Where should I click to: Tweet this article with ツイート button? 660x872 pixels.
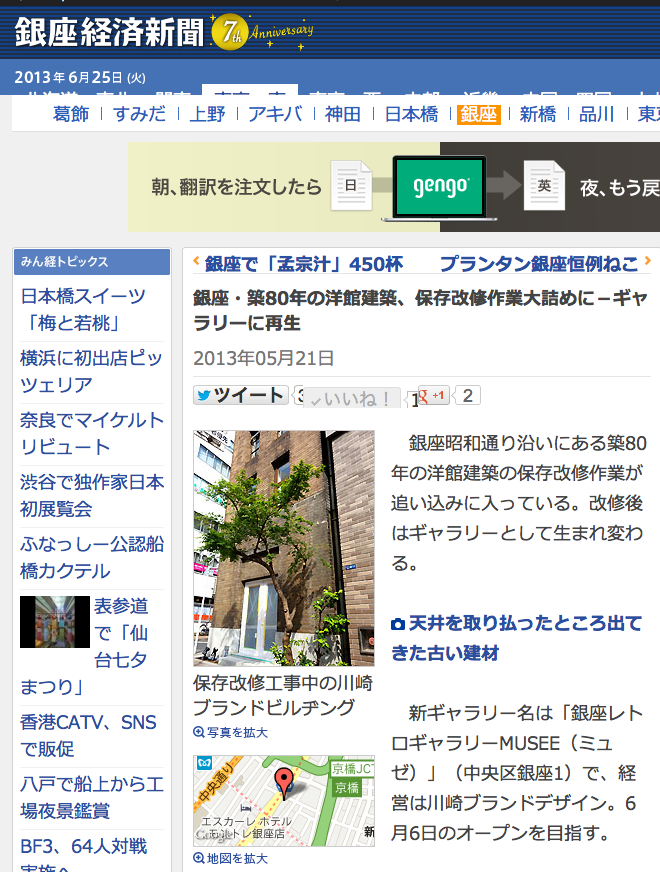coord(241,395)
